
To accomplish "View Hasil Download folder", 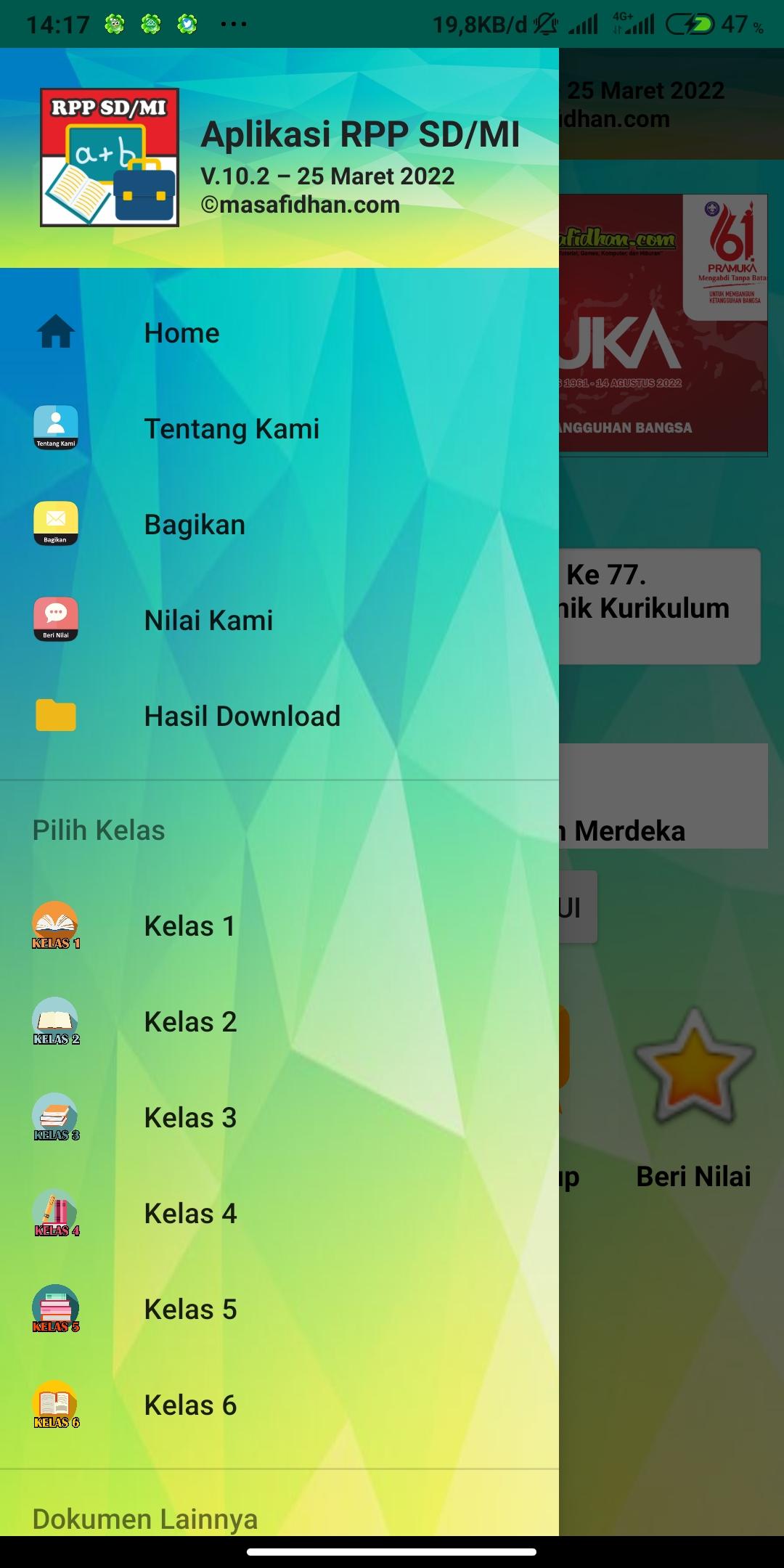I will [242, 716].
